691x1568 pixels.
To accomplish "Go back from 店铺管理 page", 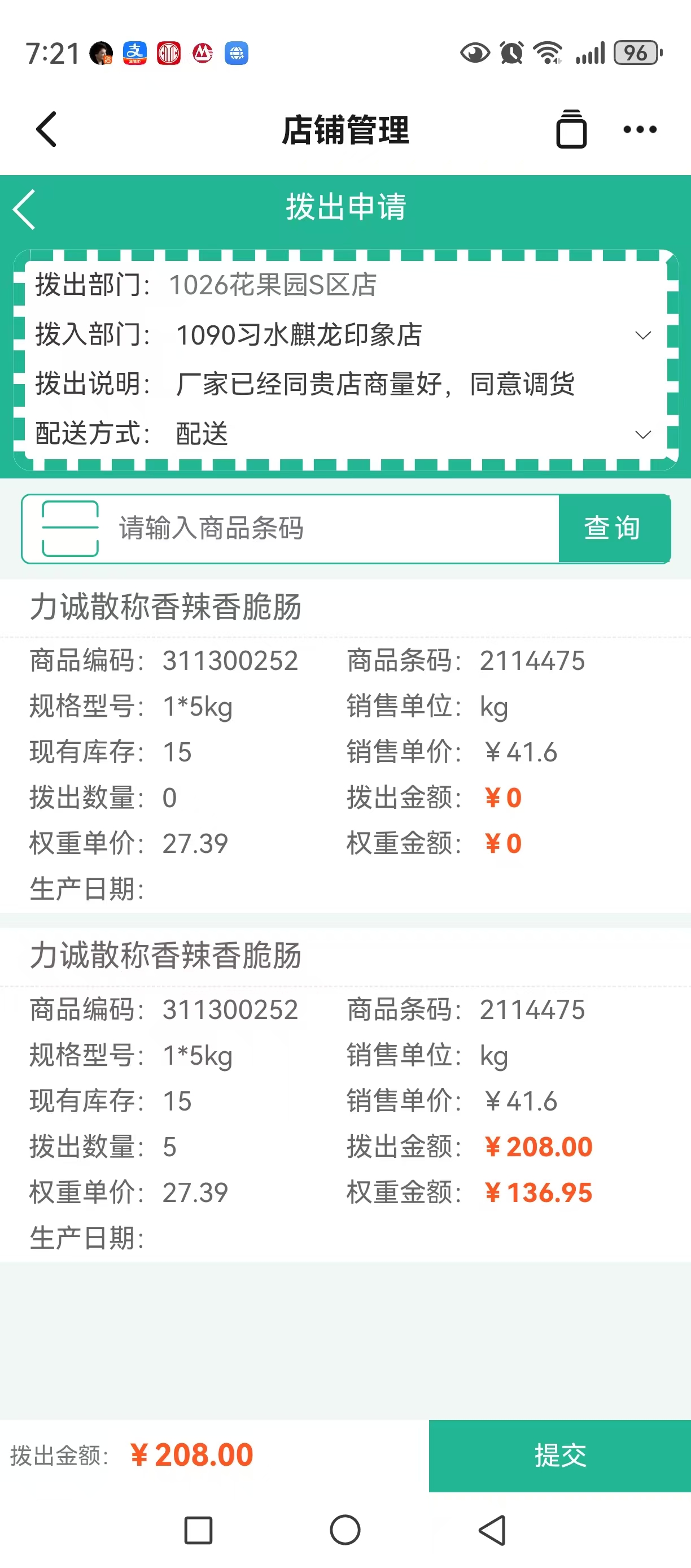I will (x=46, y=129).
